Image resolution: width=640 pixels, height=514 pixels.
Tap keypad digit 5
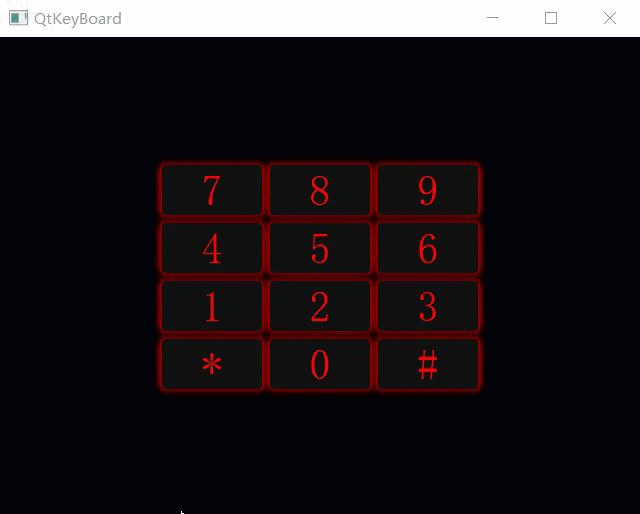tap(319, 248)
